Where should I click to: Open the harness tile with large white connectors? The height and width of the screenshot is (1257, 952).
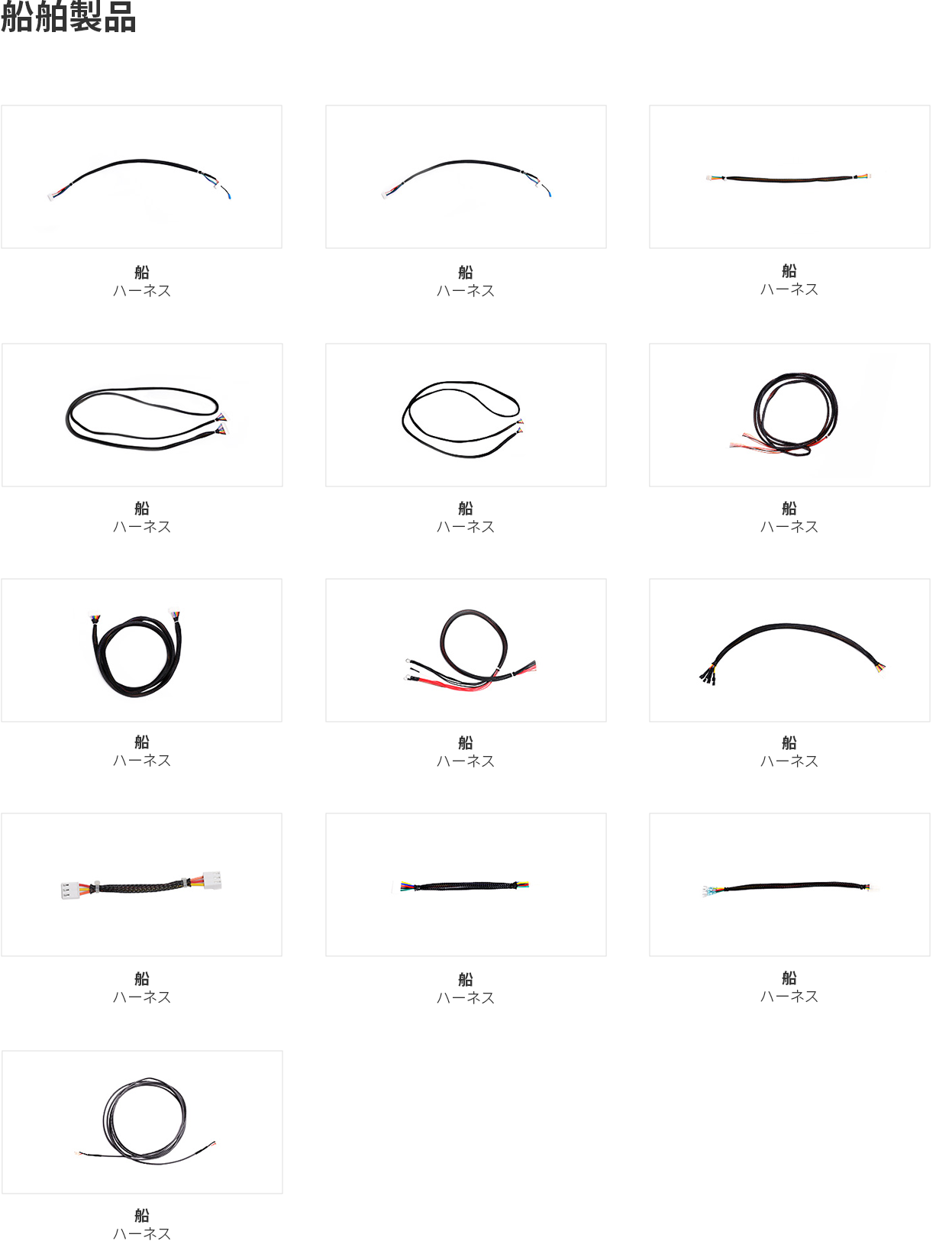click(142, 884)
